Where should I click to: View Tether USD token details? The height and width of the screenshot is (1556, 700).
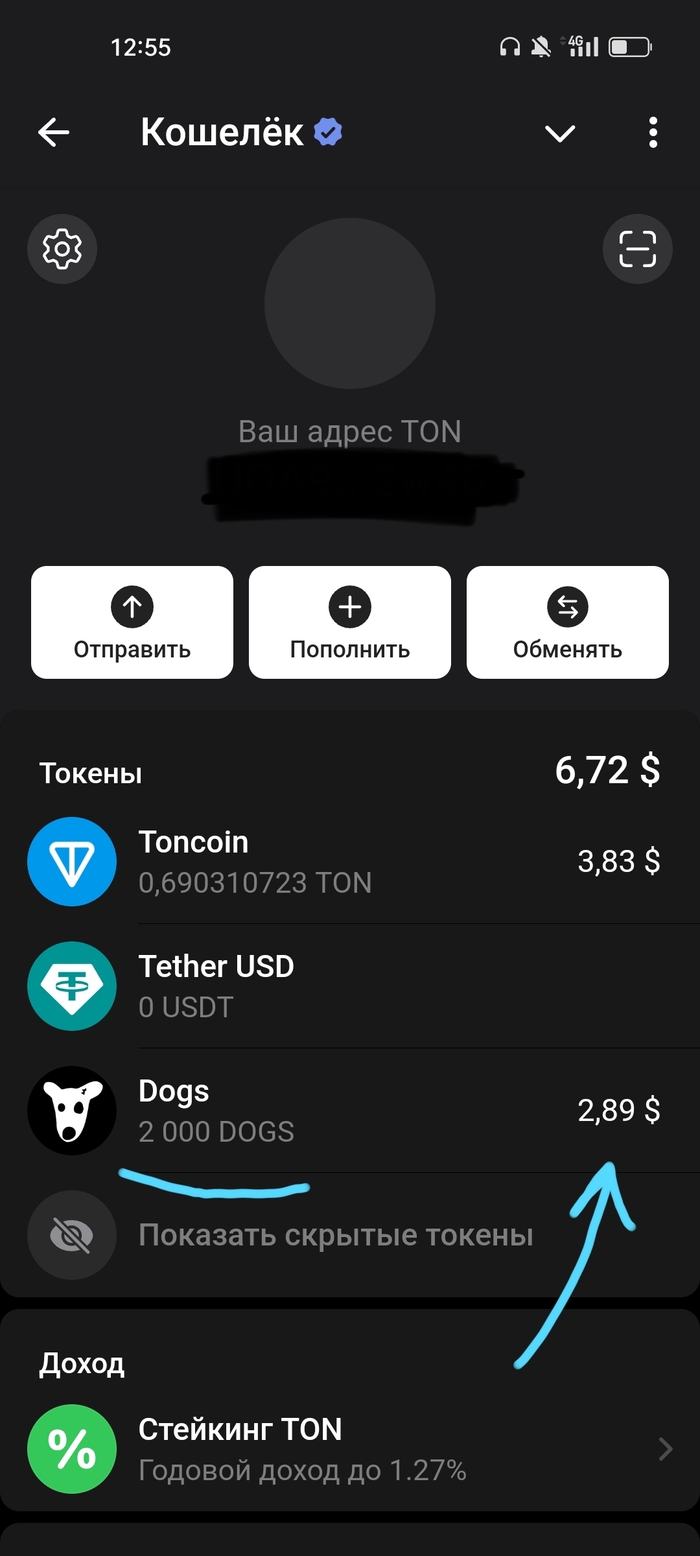(x=350, y=985)
